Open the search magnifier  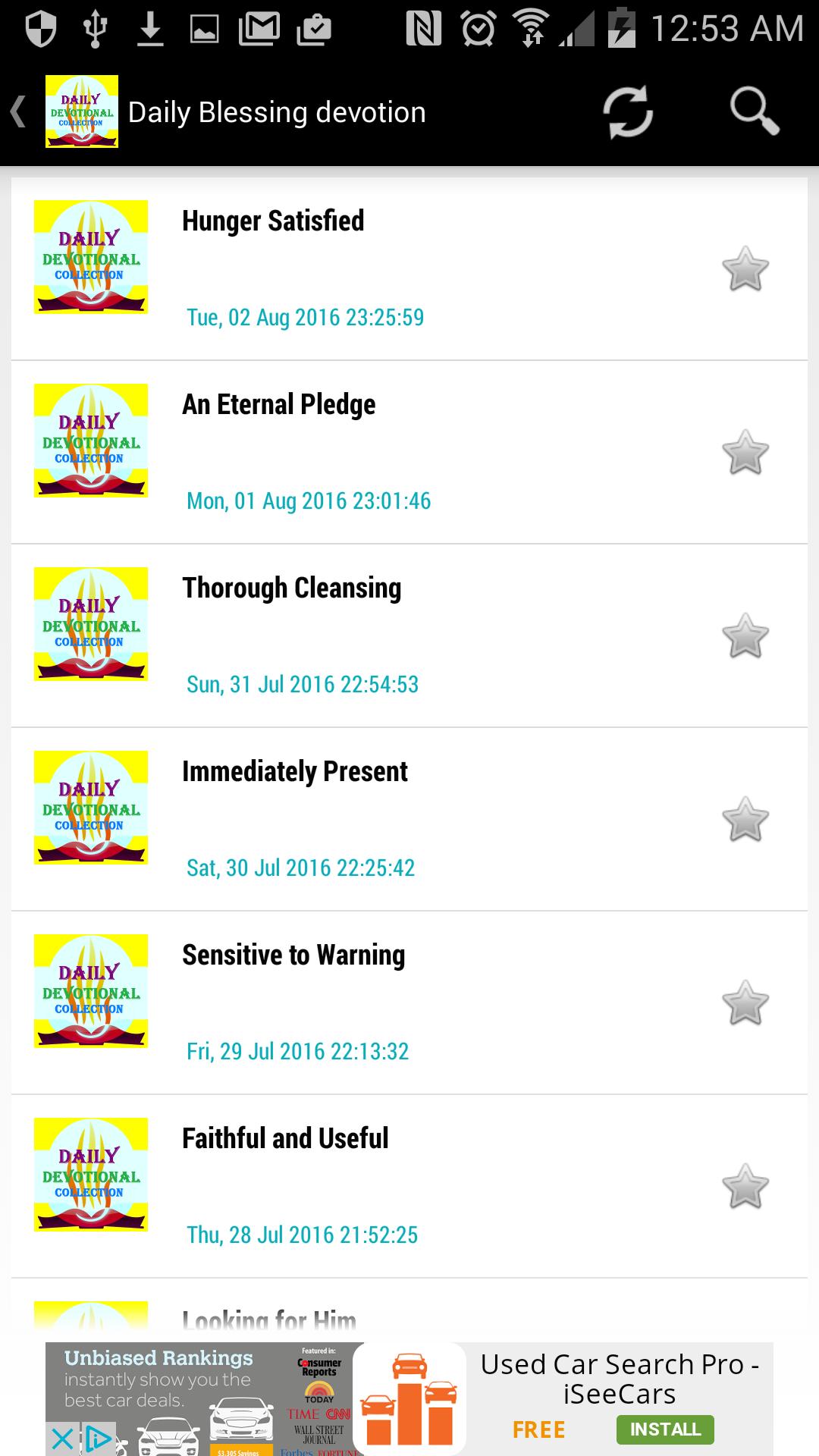(x=754, y=112)
